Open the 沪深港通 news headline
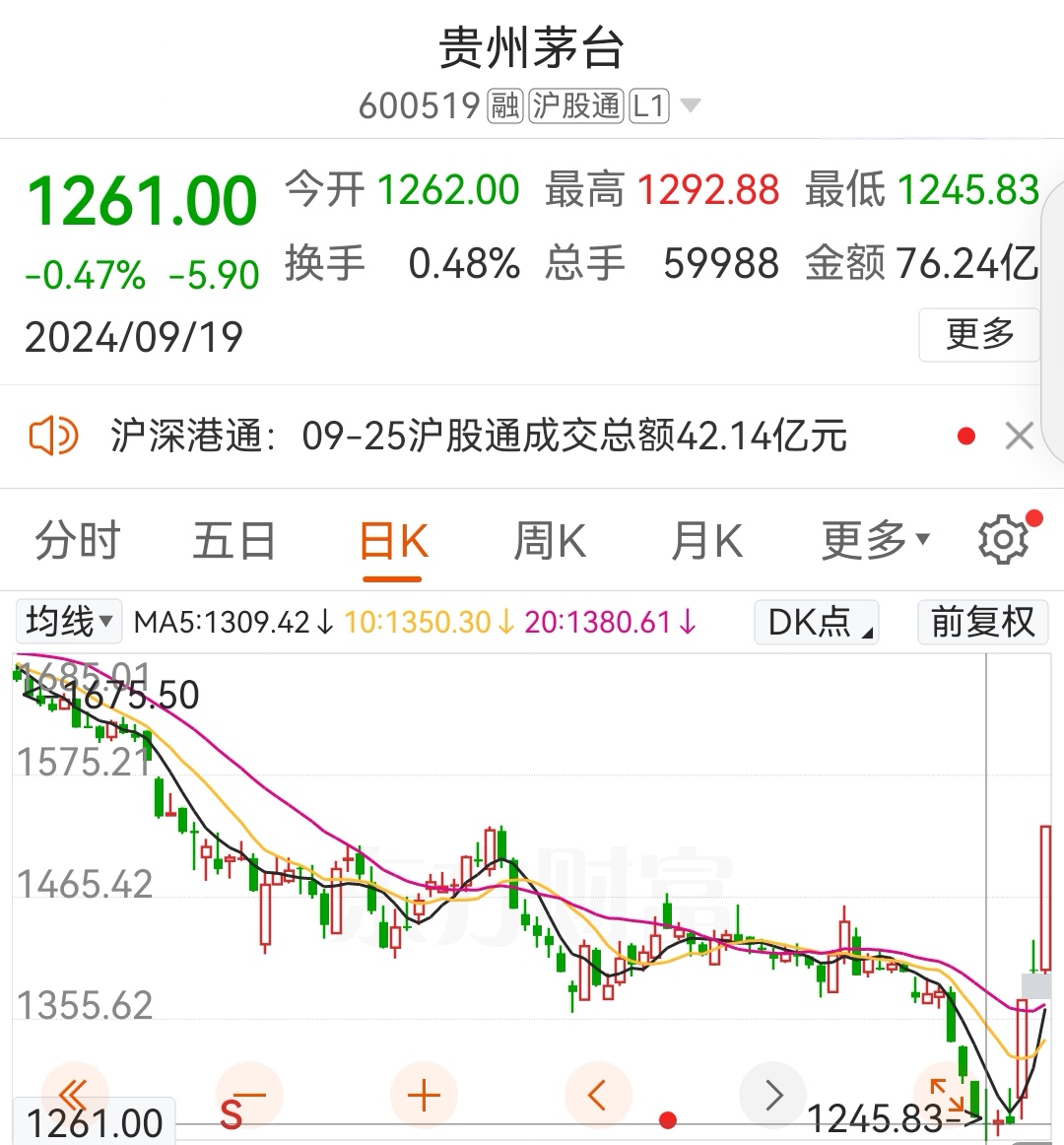The height and width of the screenshot is (1145, 1064). 473,435
